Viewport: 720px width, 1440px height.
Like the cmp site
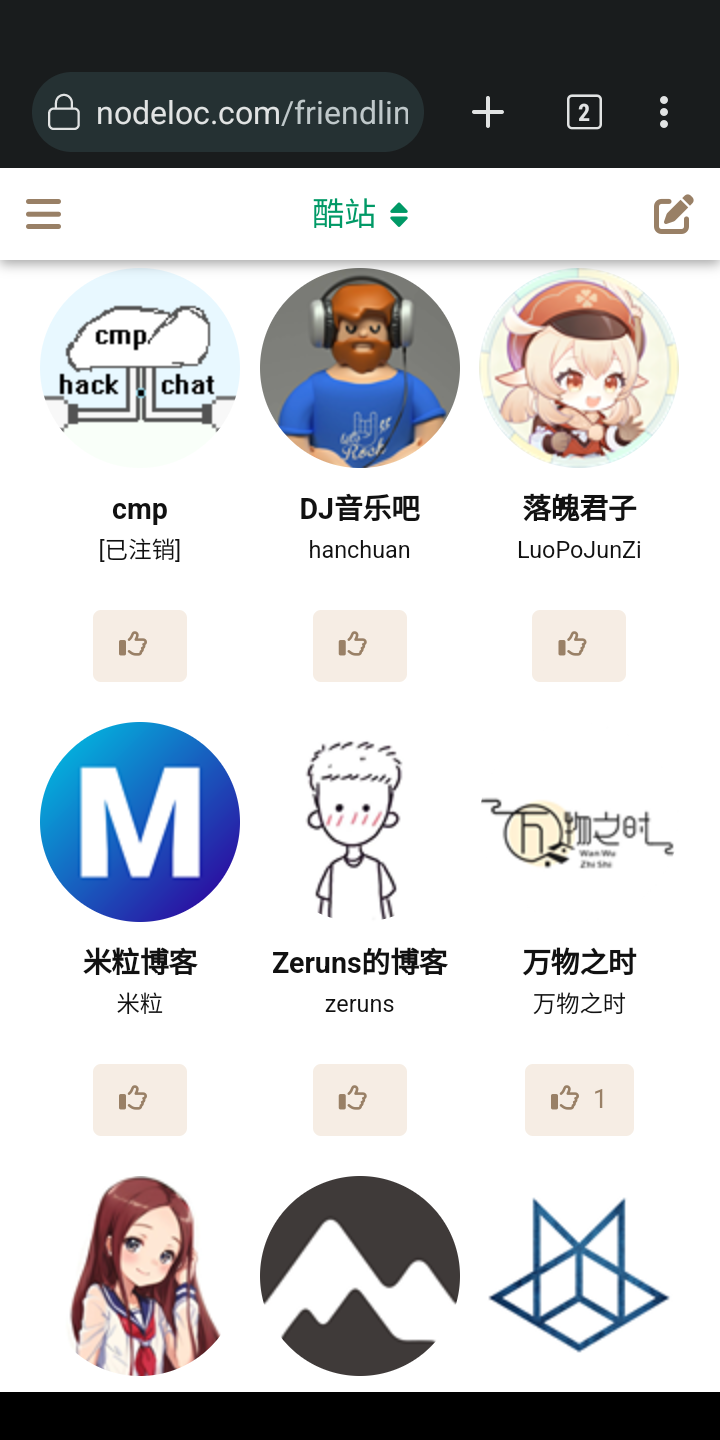140,646
